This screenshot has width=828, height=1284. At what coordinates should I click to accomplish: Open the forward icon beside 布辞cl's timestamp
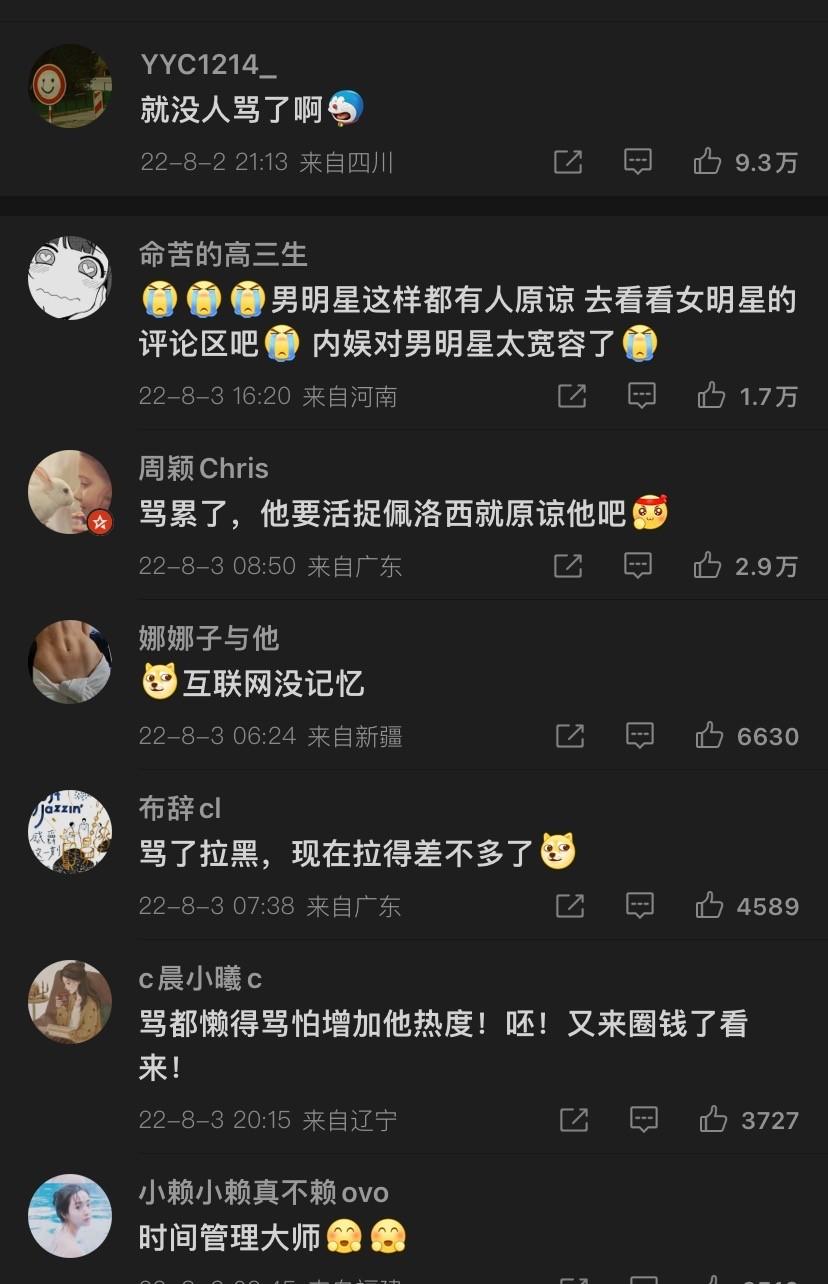(570, 906)
